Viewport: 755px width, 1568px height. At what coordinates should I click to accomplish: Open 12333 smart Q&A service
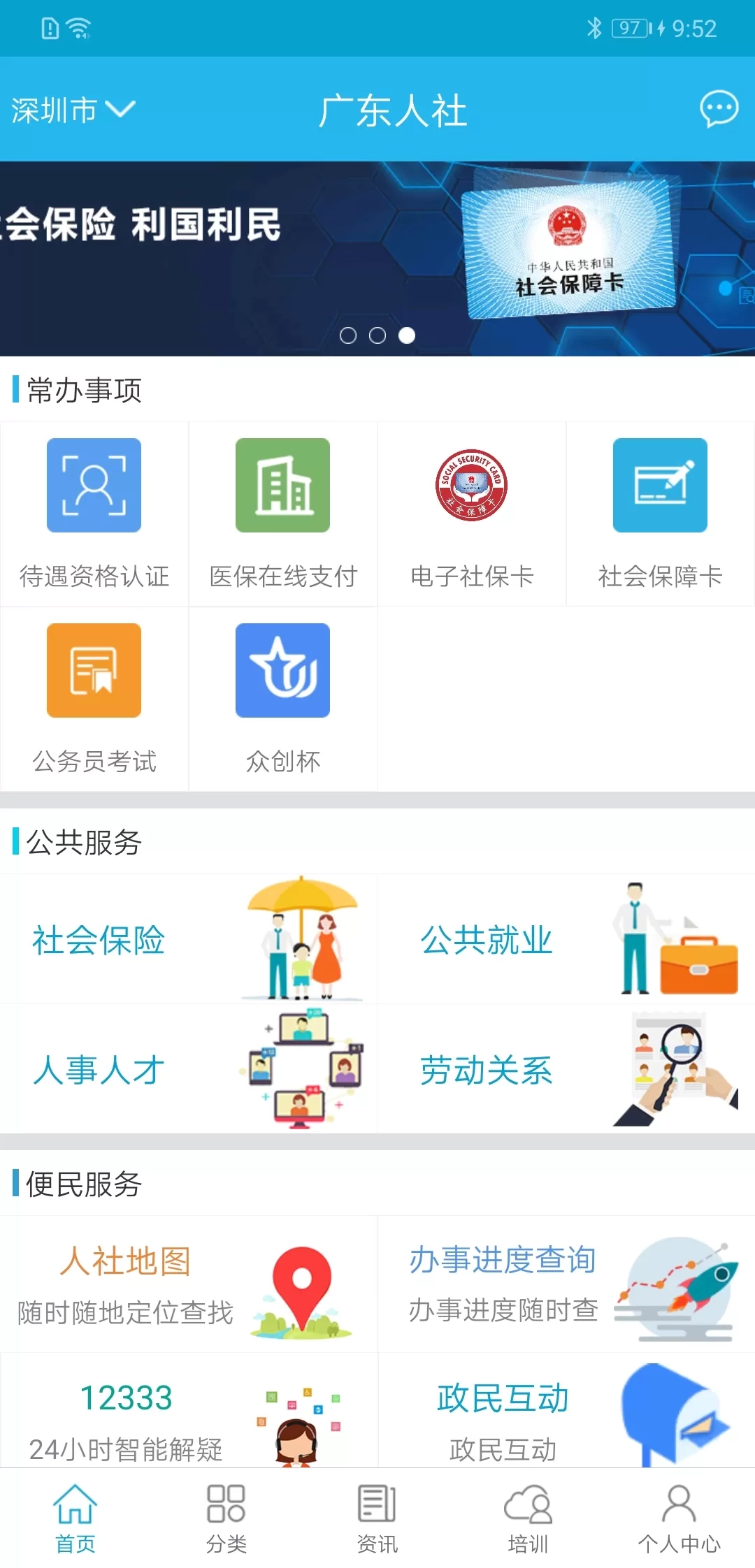point(189,1415)
